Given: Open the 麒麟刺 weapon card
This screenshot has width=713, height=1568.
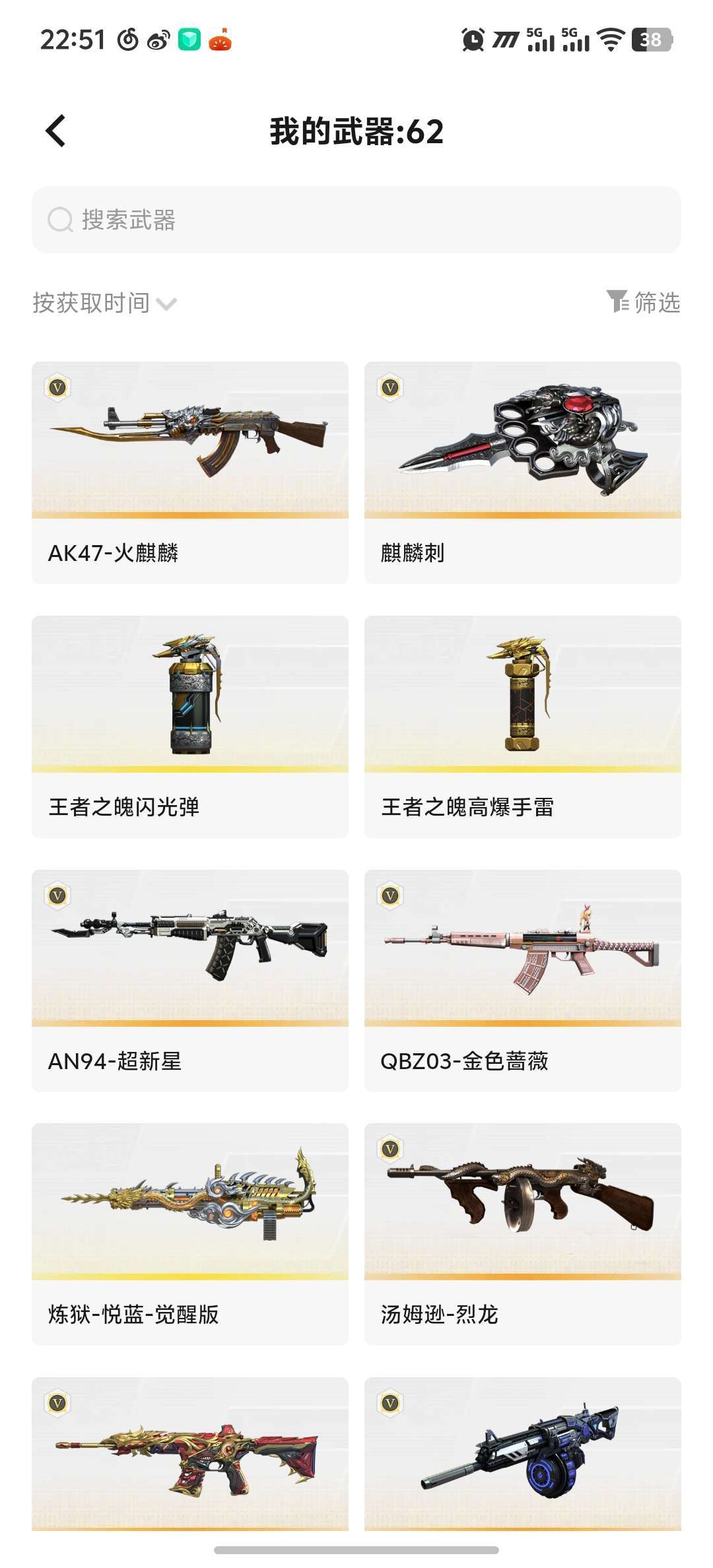Looking at the screenshot, I should click(x=523, y=473).
